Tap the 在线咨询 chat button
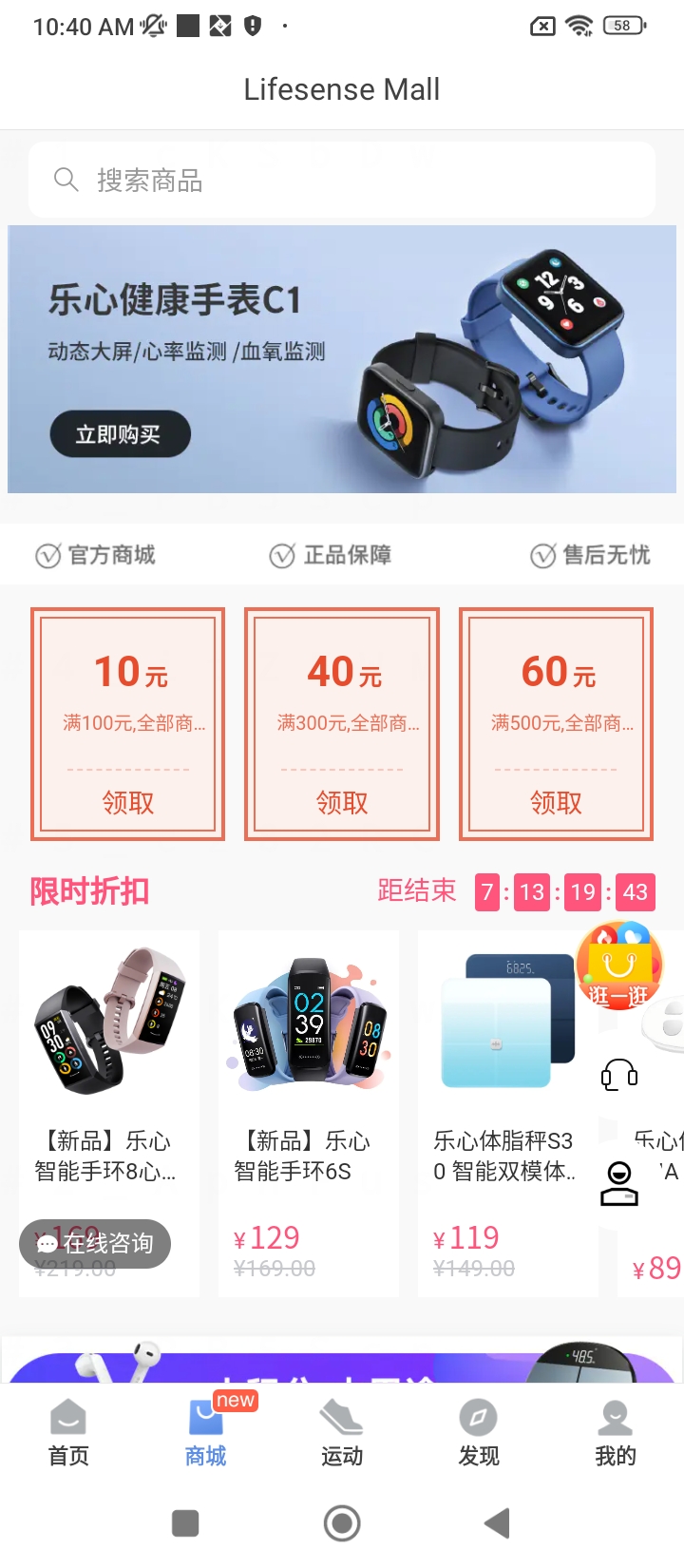Screen dimensions: 684x1568 click(95, 1243)
